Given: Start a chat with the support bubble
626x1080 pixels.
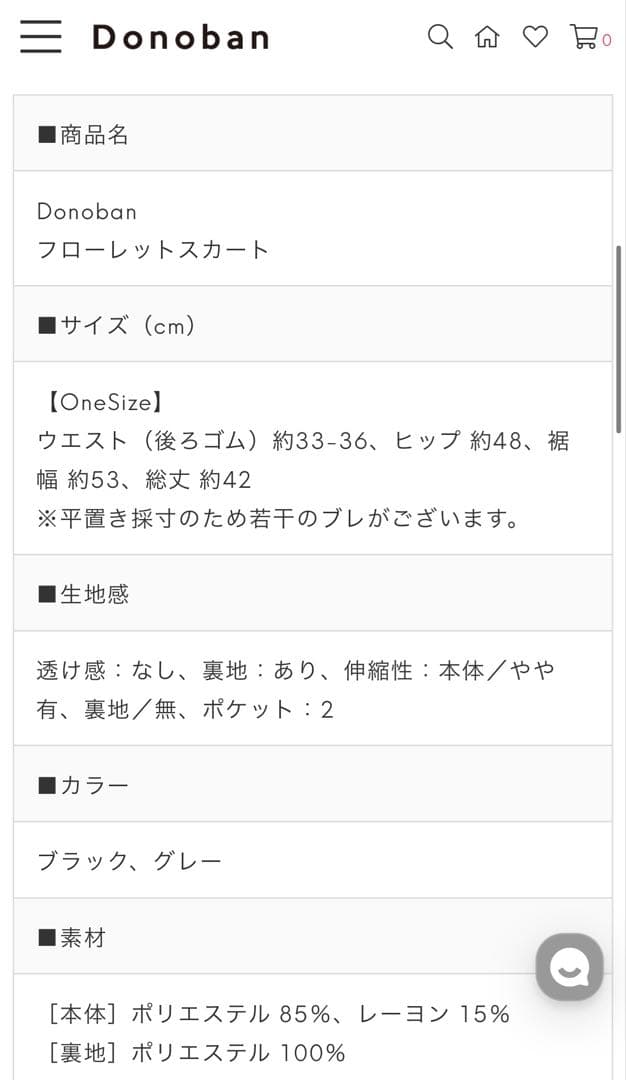Looking at the screenshot, I should 570,967.
